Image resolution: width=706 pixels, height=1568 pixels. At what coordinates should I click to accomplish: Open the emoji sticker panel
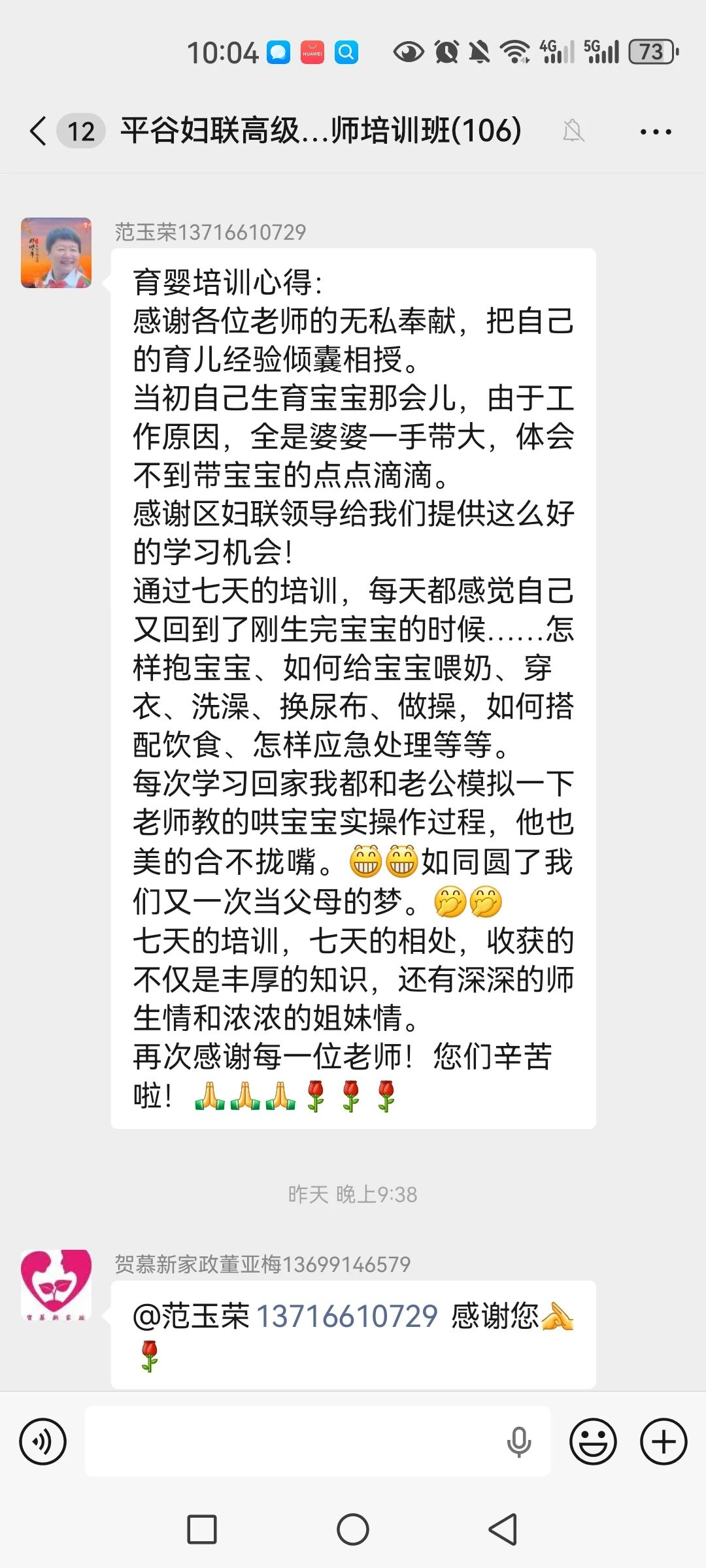tap(593, 1441)
